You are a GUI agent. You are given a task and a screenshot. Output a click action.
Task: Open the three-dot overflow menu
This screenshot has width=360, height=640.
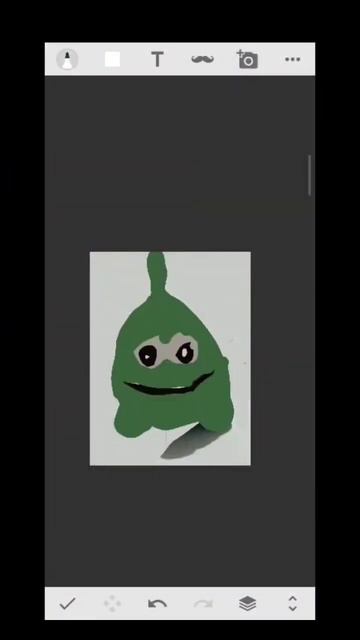(293, 60)
